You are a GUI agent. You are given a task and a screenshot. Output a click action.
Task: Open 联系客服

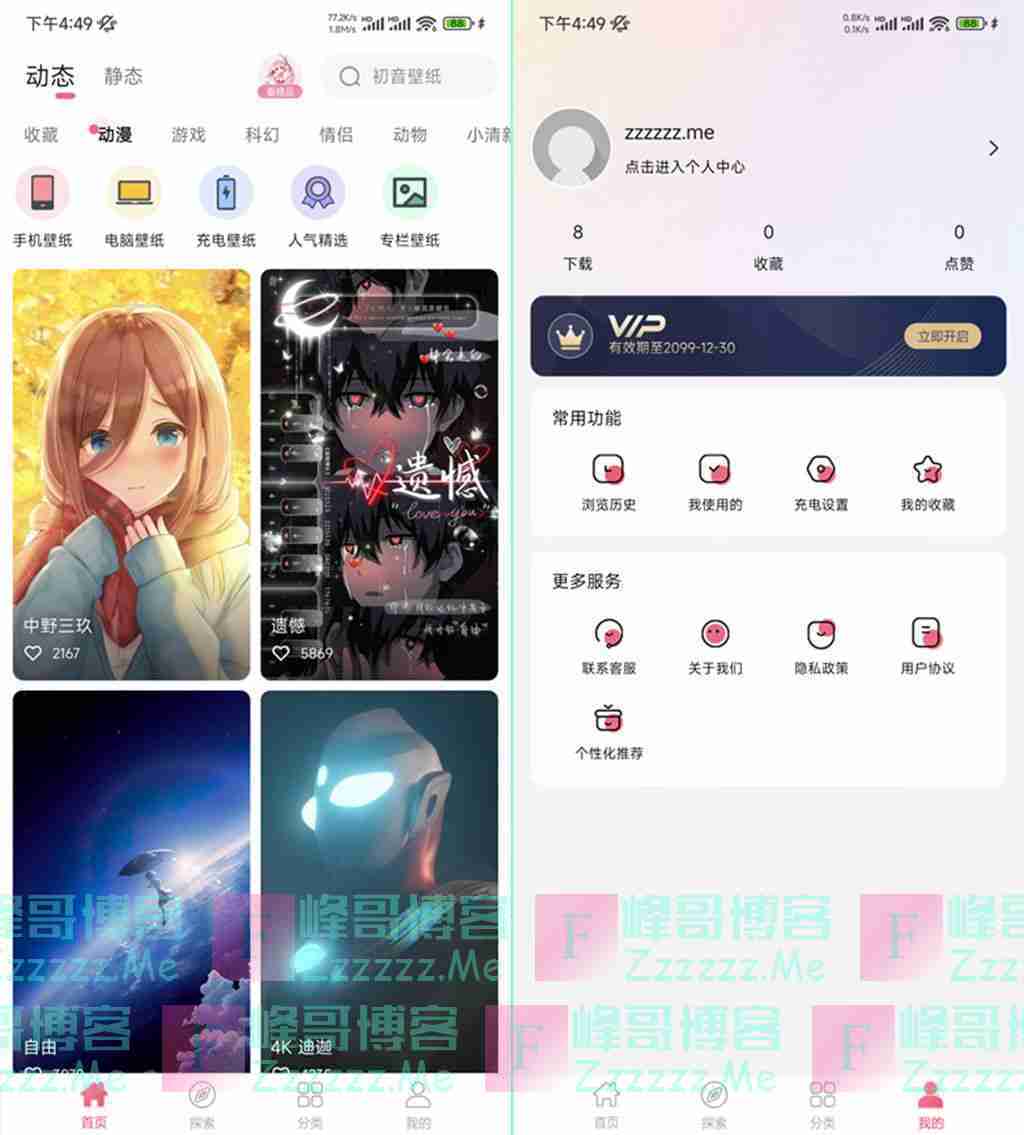pyautogui.click(x=608, y=645)
